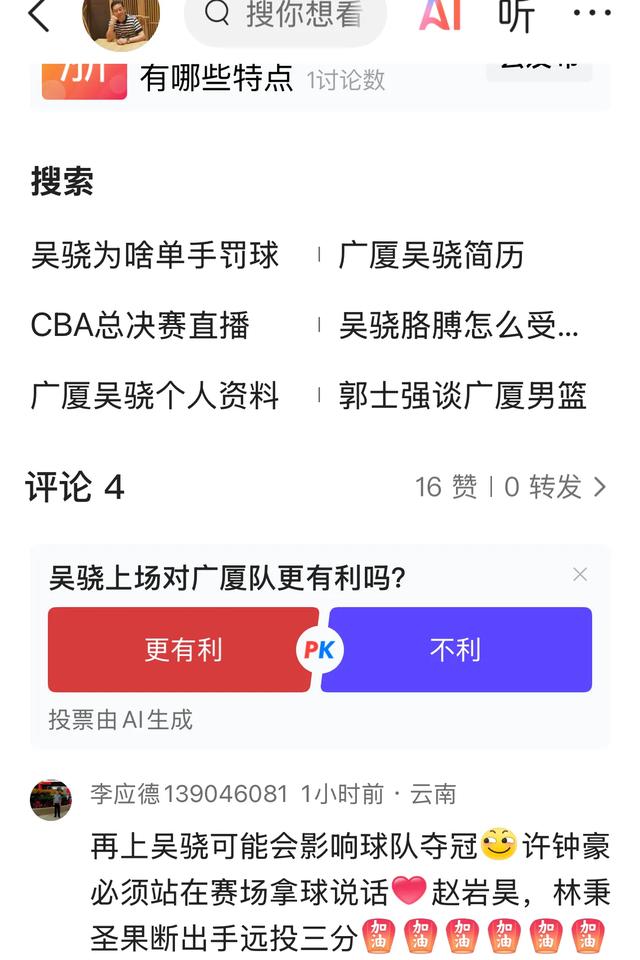Go back using the top-left arrow
The image size is (640, 960).
[38, 16]
